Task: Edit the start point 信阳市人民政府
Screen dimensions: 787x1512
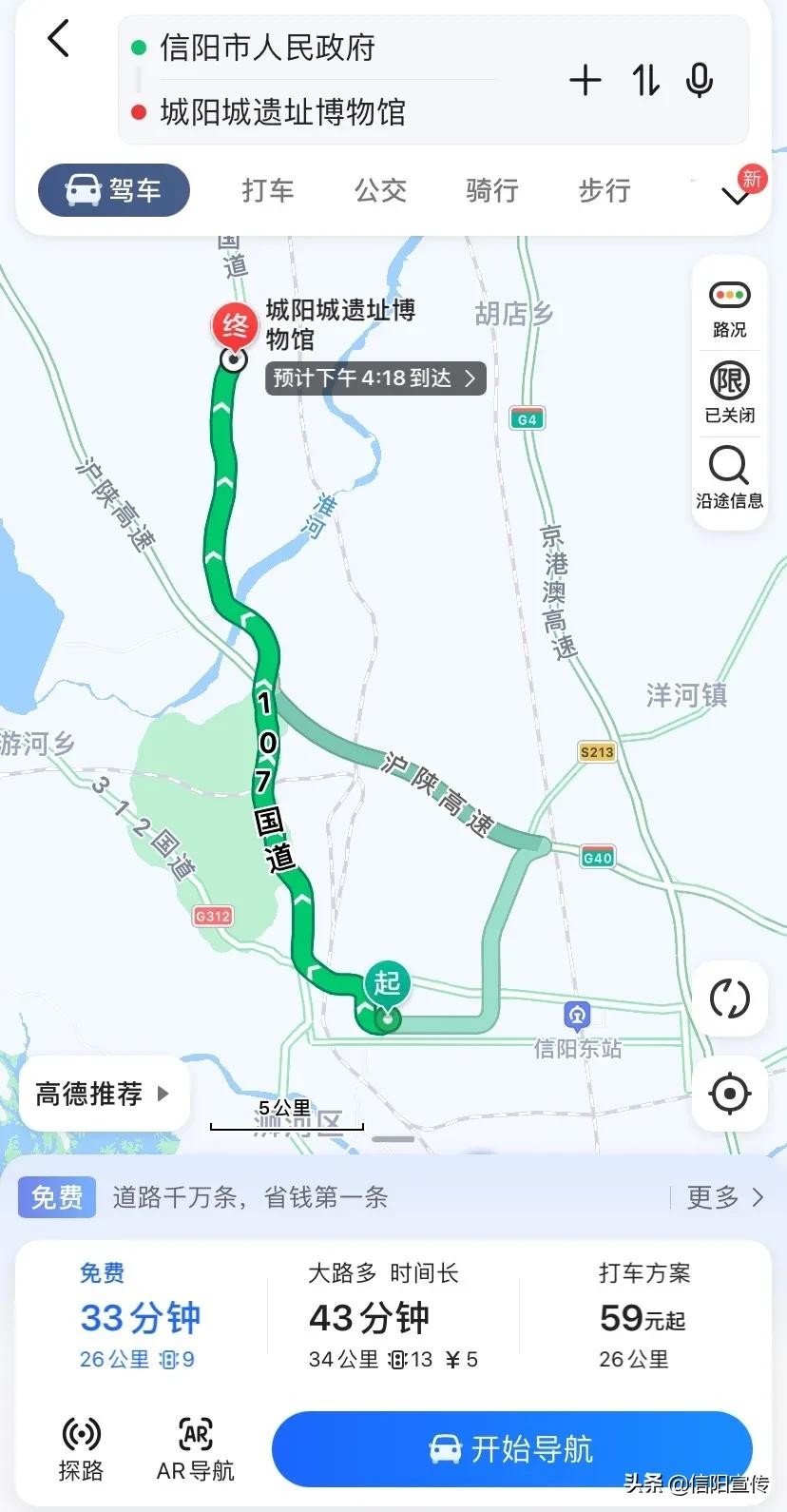Action: (x=268, y=48)
